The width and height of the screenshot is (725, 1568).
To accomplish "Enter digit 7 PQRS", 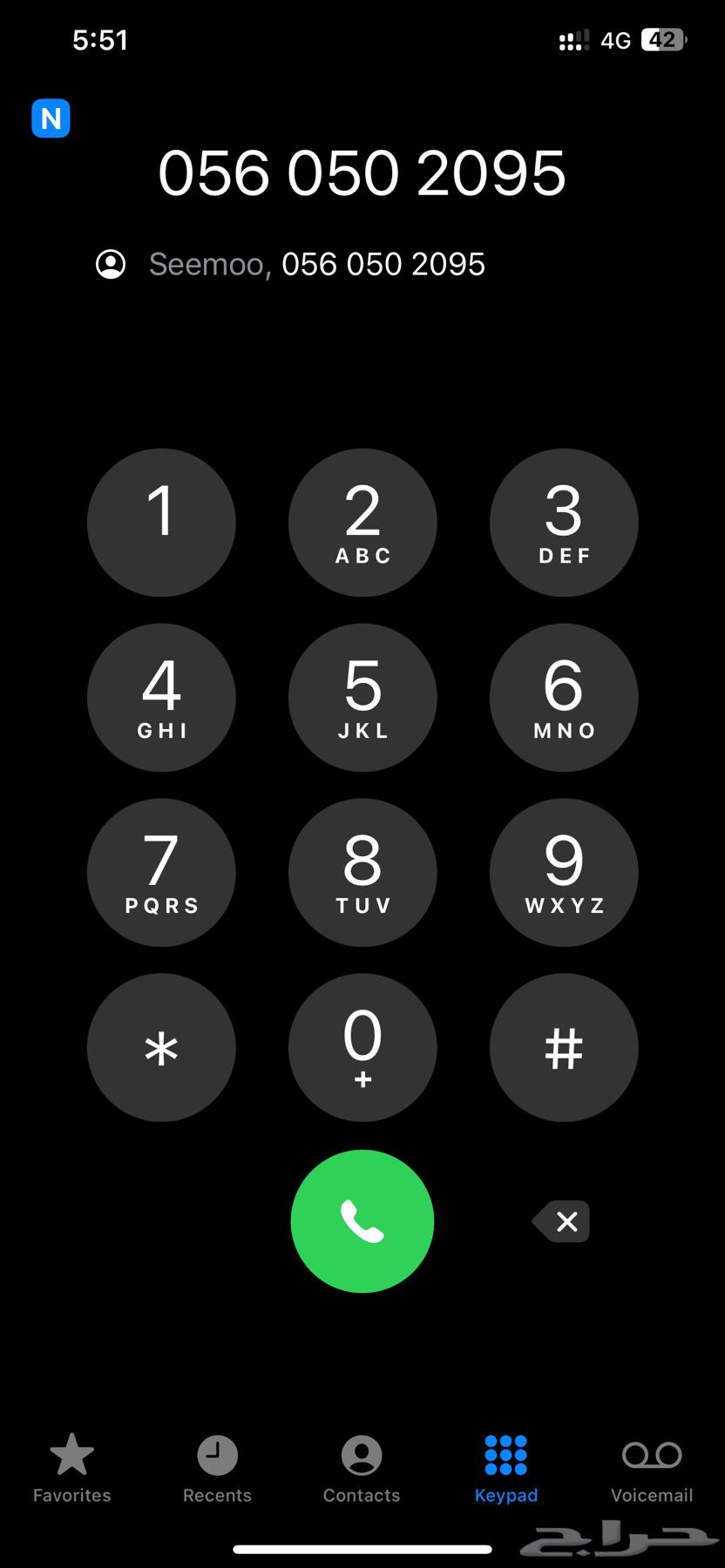I will 161,873.
